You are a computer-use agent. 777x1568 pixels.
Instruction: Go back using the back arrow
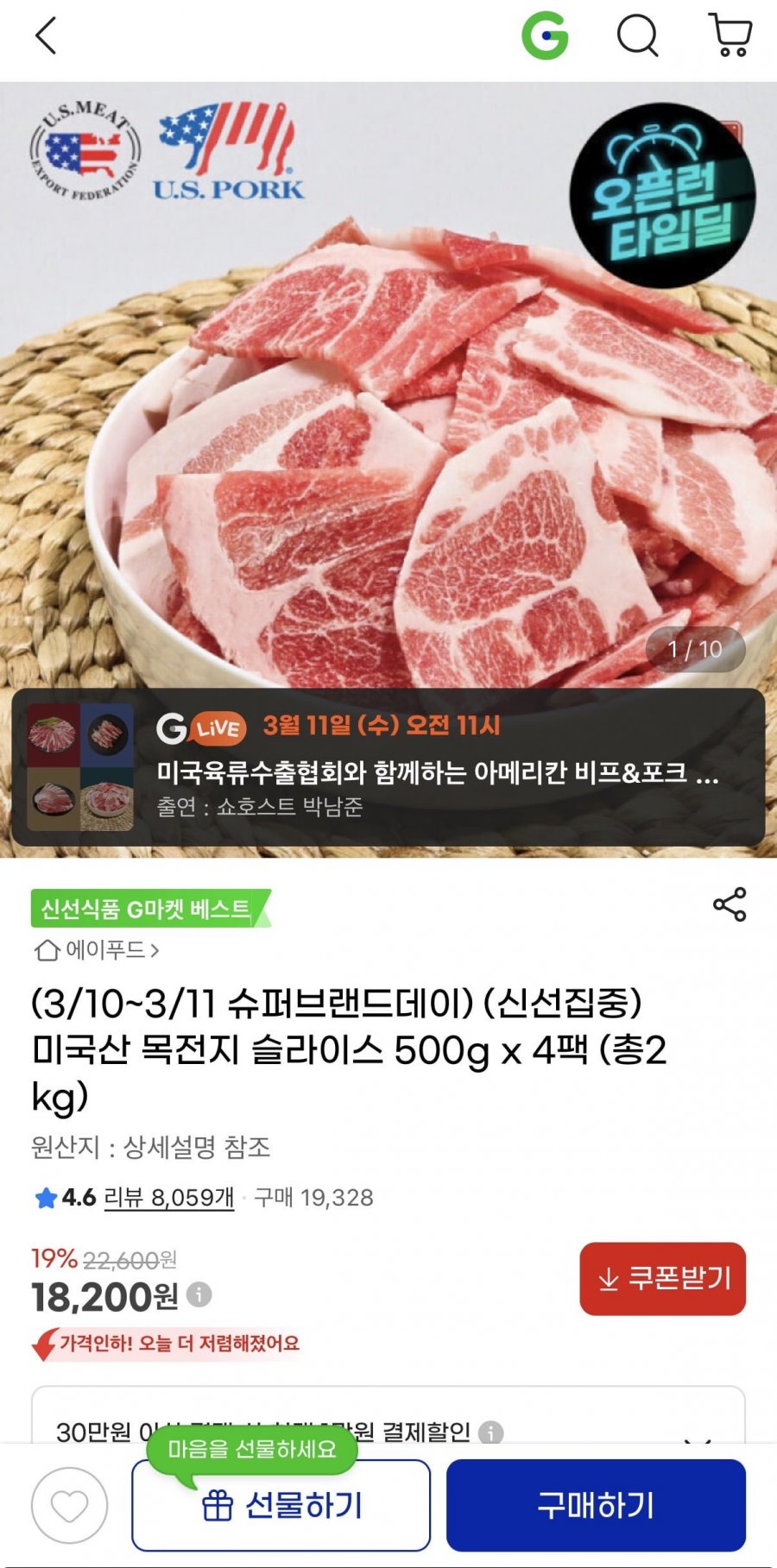(x=43, y=37)
